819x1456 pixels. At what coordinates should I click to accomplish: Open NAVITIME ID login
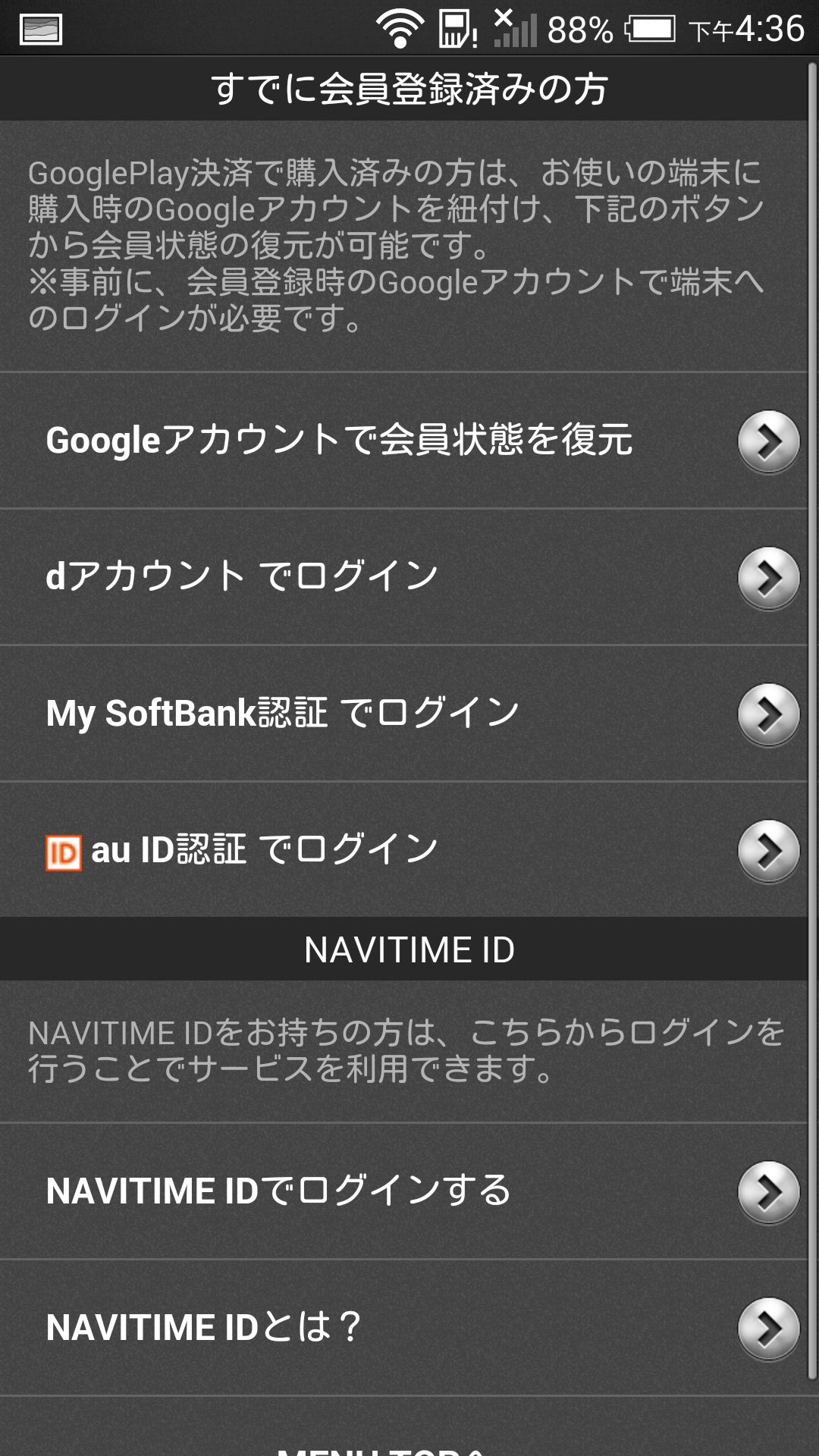(x=402, y=1191)
